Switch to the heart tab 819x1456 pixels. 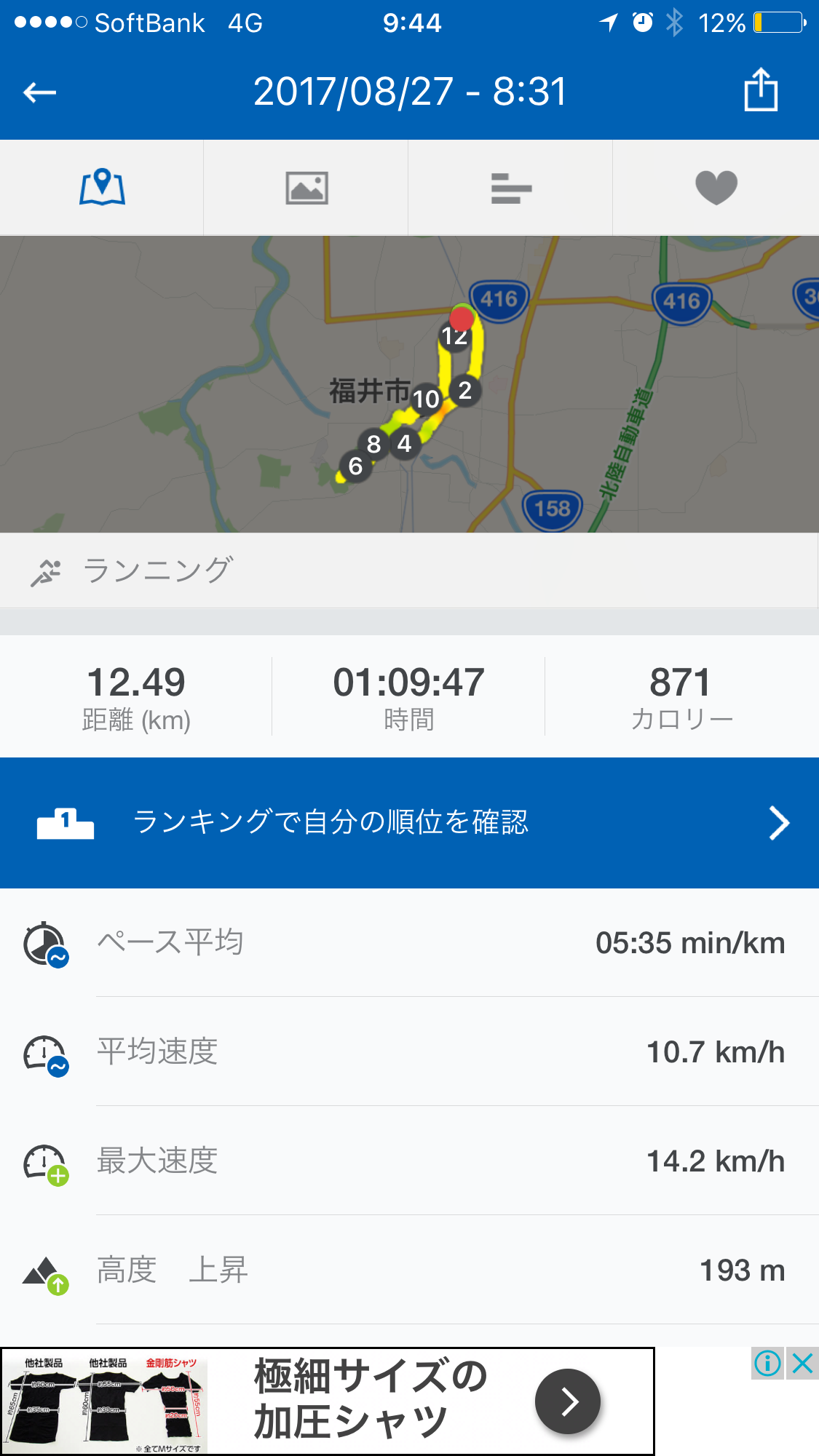click(x=716, y=188)
